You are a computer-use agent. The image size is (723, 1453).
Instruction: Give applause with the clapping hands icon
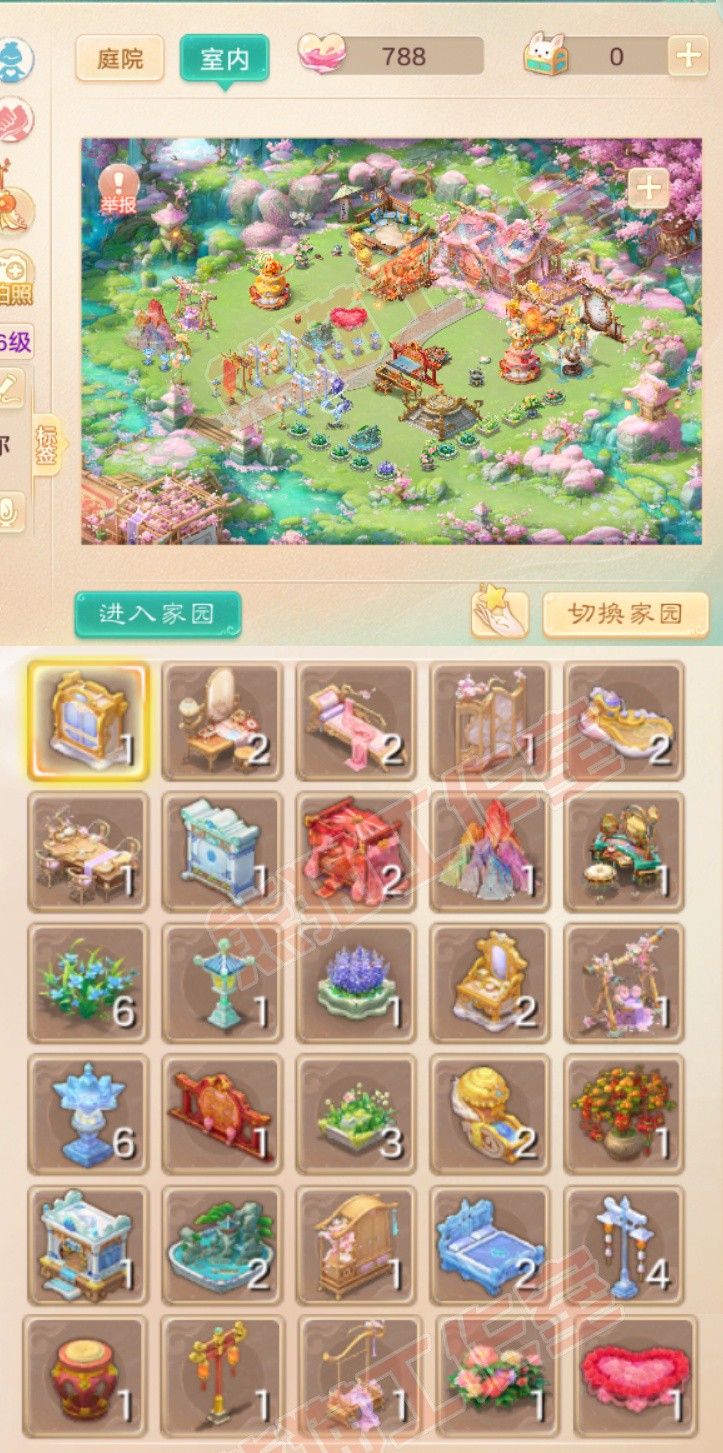499,613
